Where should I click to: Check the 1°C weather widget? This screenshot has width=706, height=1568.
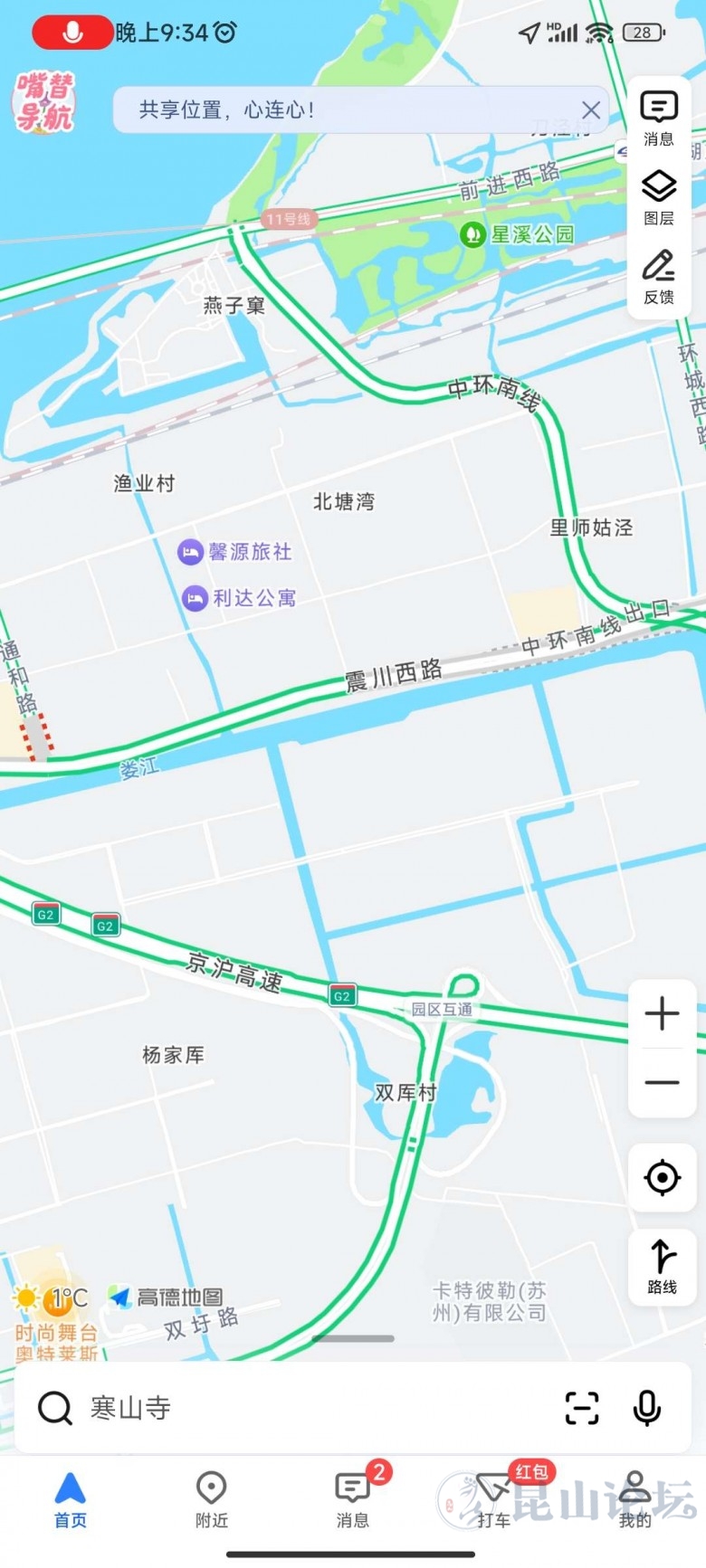coord(51,1299)
